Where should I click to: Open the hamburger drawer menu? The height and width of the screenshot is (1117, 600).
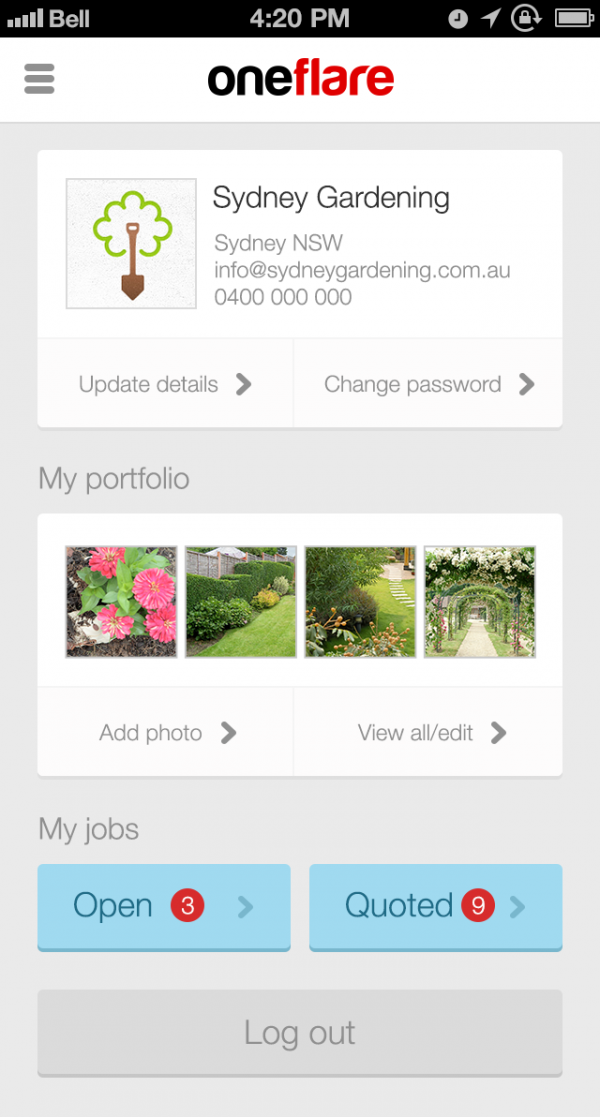coord(39,79)
